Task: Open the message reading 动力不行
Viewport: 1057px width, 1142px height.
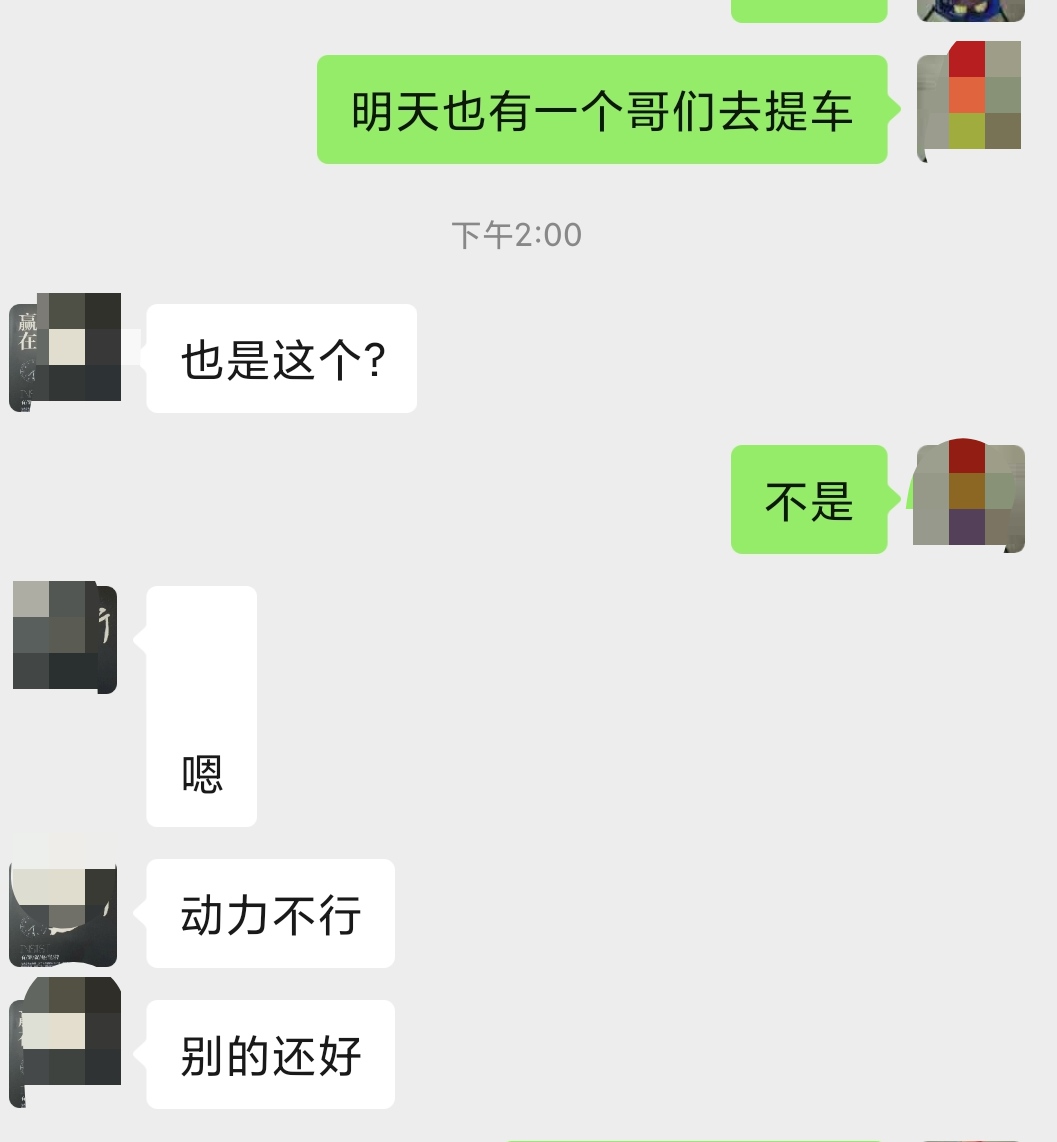Action: coord(270,913)
